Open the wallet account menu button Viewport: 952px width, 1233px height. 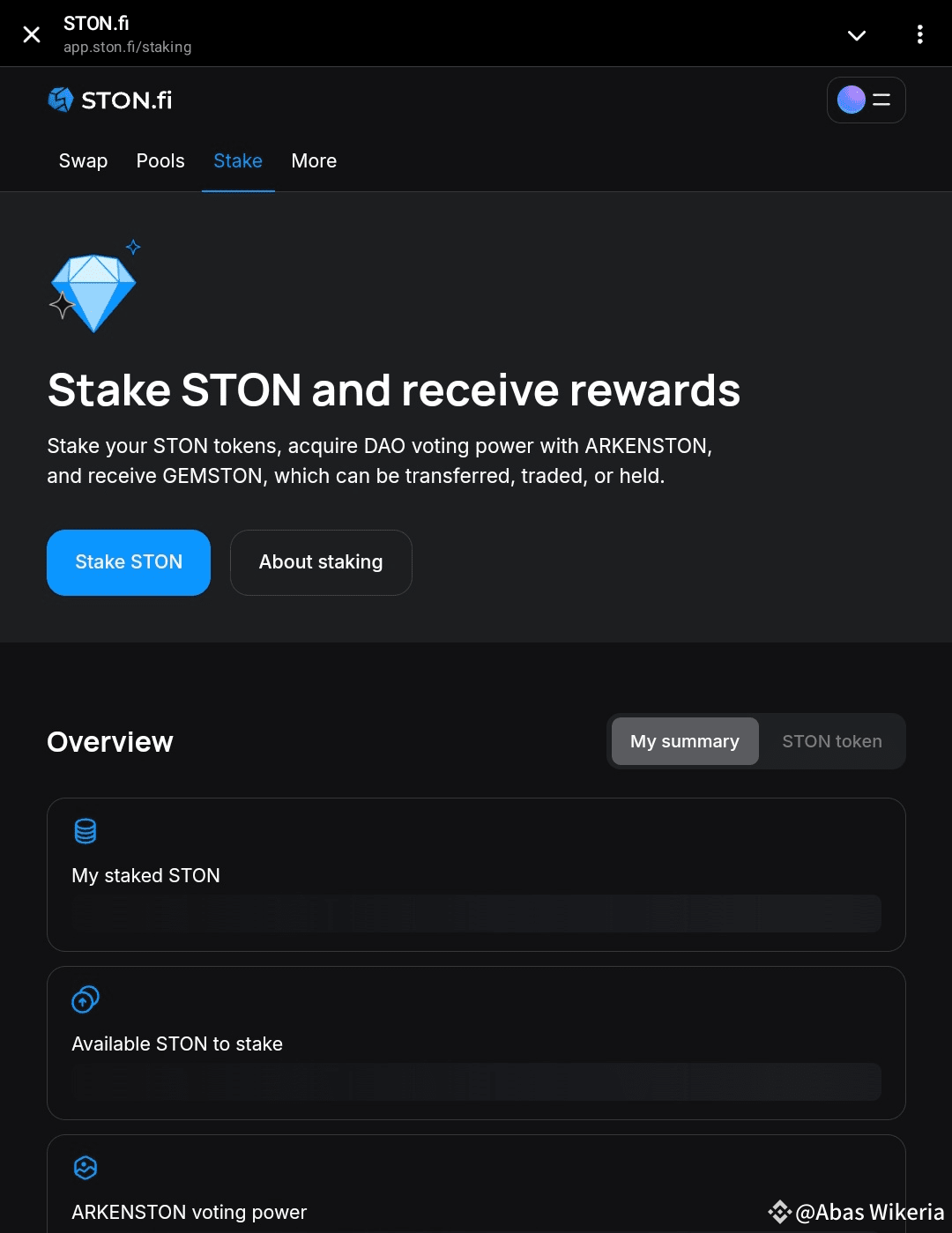(866, 100)
